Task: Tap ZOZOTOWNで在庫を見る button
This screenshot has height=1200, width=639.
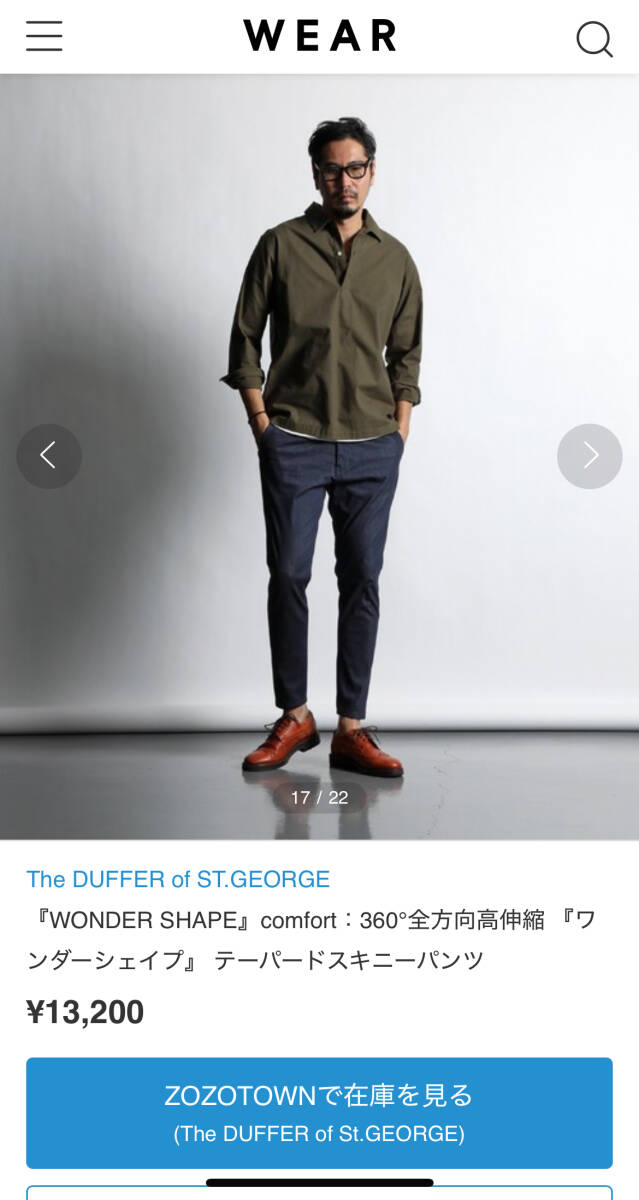Action: click(319, 1112)
